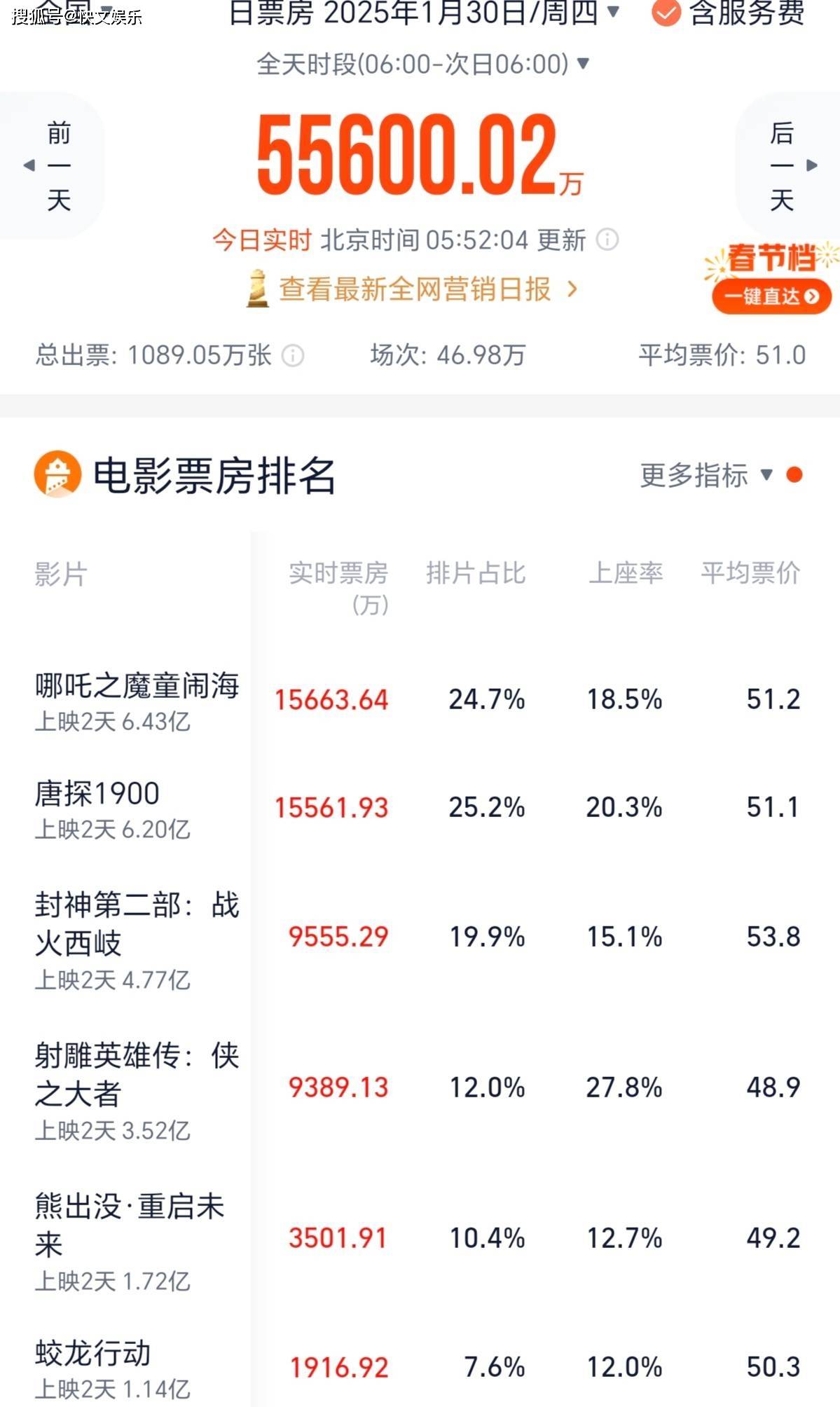Image resolution: width=840 pixels, height=1407 pixels.
Task: Go to the previous day (前一天)
Action: pyautogui.click(x=50, y=165)
